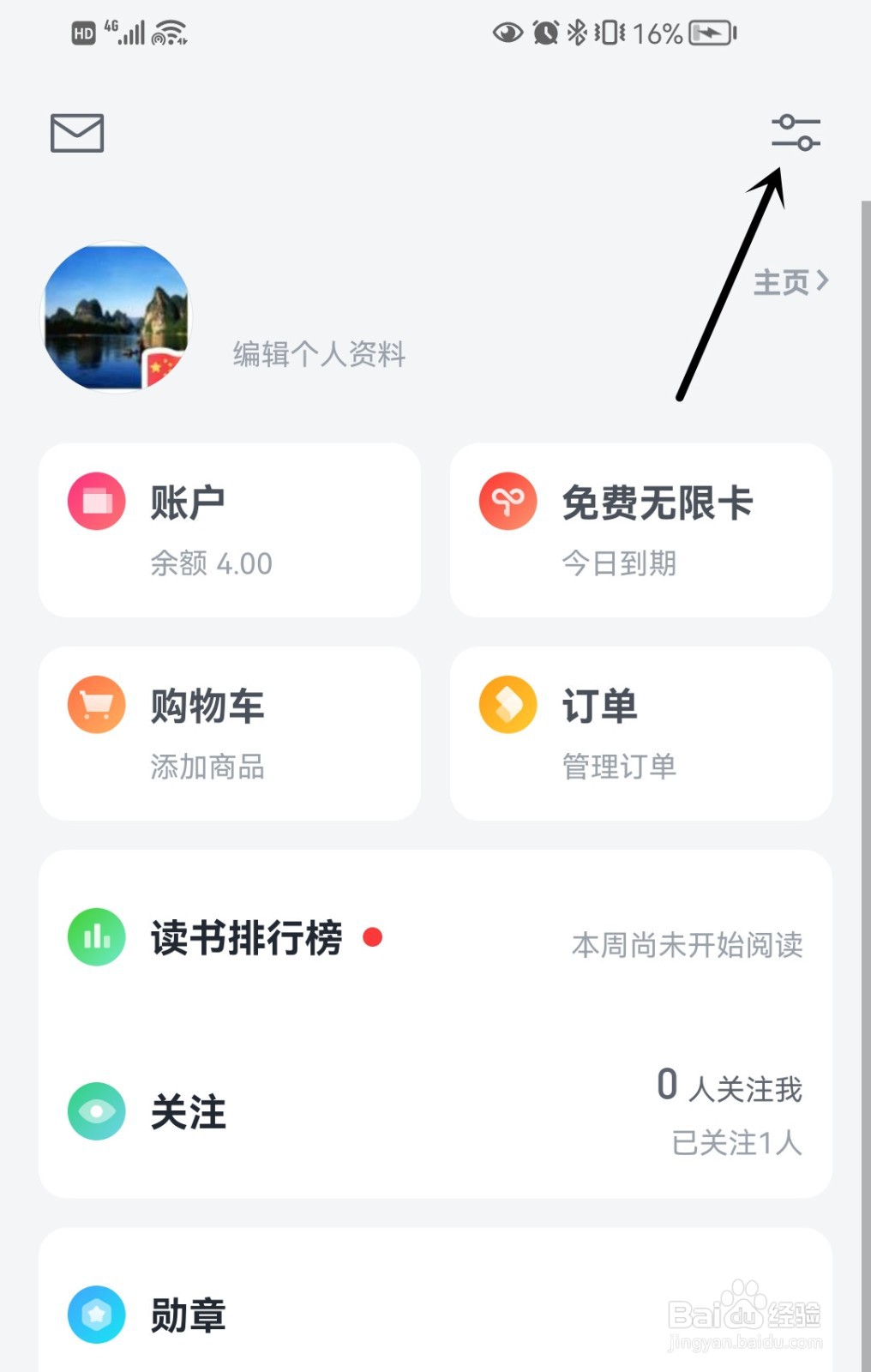This screenshot has height=1372, width=871.
Task: Open the 勋章 medals row
Action: click(x=435, y=1314)
